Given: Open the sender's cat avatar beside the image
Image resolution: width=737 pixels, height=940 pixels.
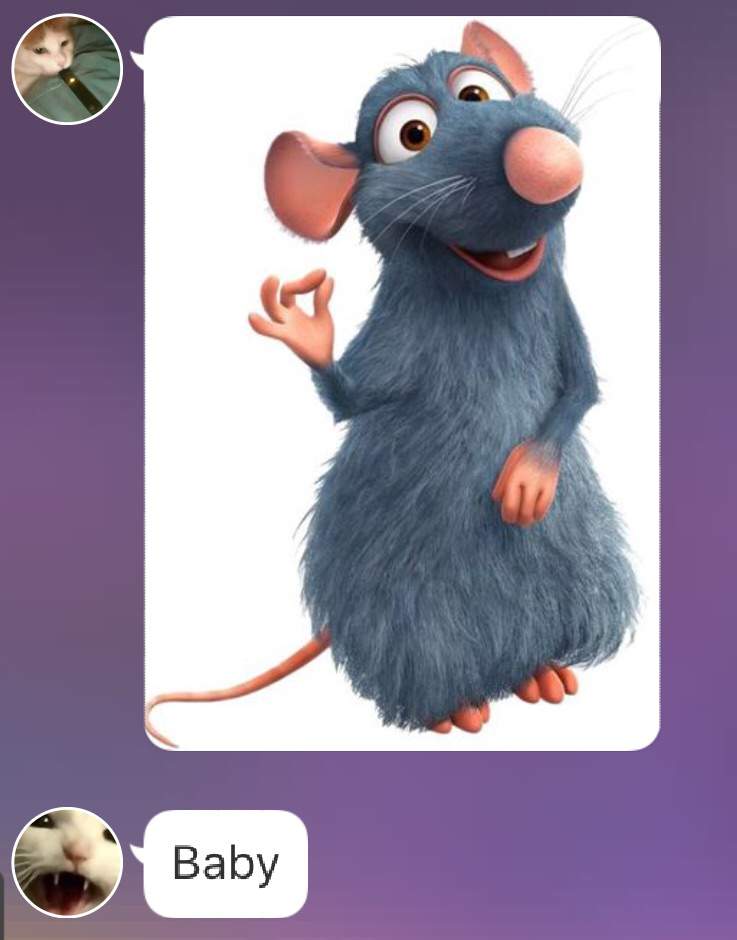Looking at the screenshot, I should tap(67, 69).
